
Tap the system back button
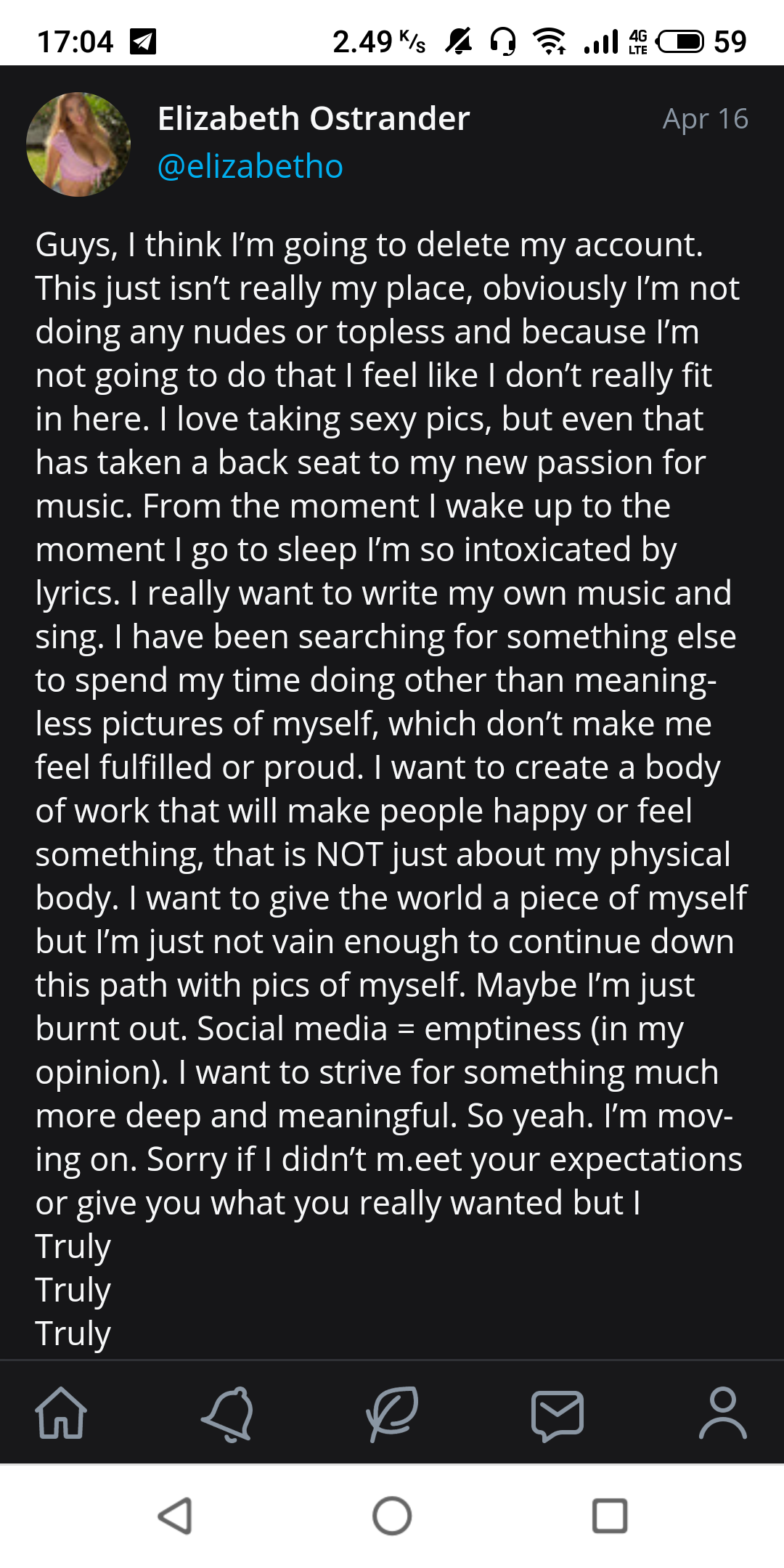[175, 1516]
